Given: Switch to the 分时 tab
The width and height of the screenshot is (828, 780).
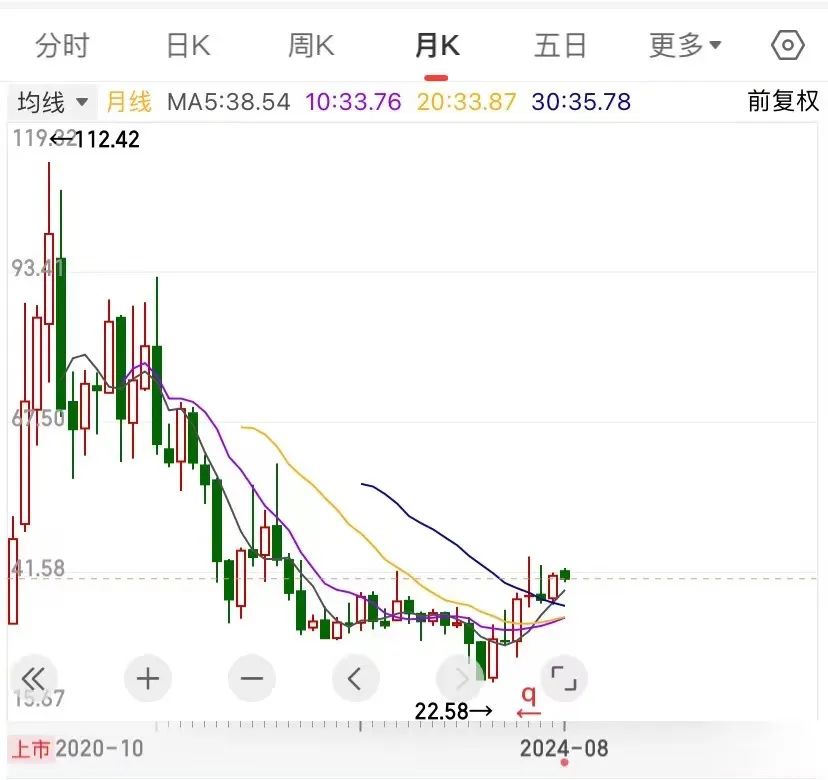Looking at the screenshot, I should pos(62,45).
